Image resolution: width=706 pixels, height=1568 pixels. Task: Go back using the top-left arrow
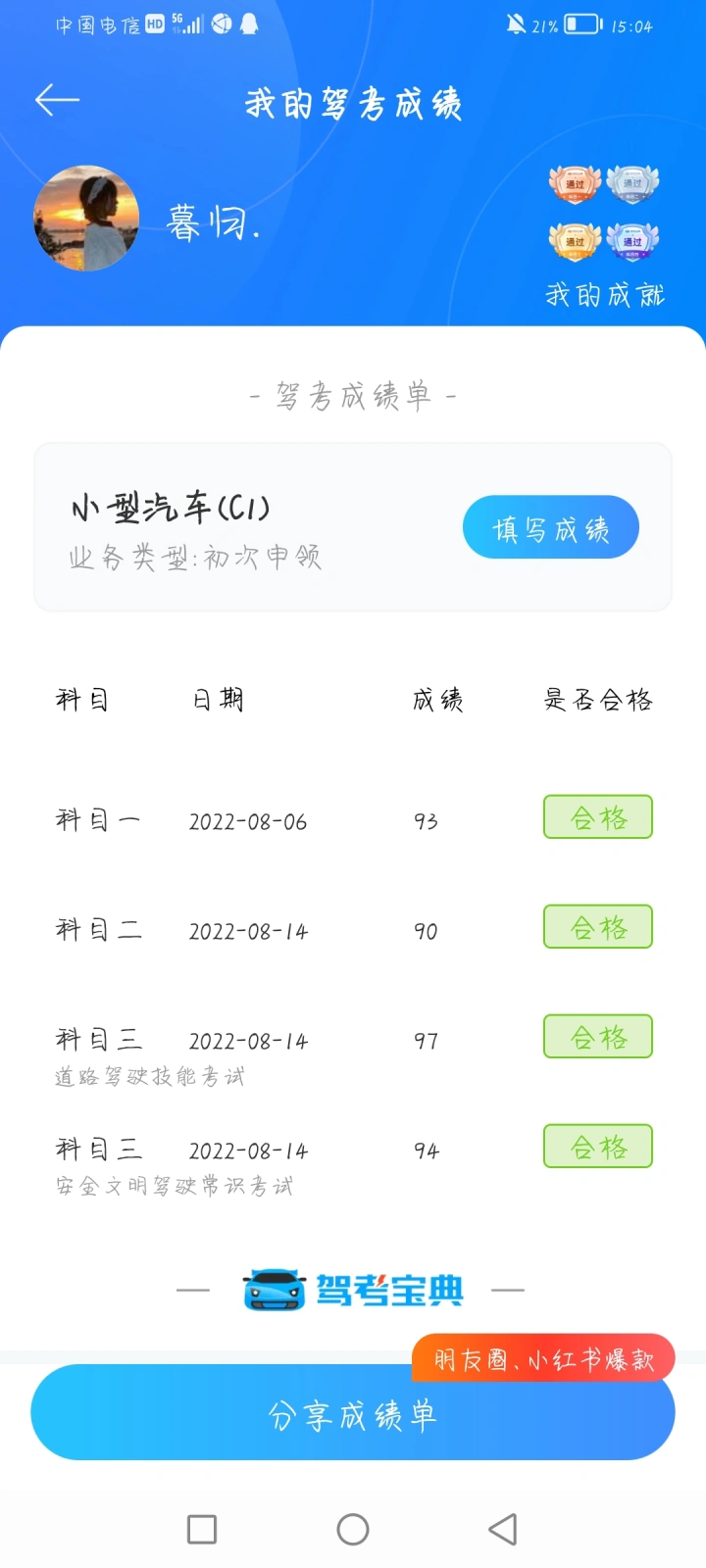pyautogui.click(x=57, y=100)
